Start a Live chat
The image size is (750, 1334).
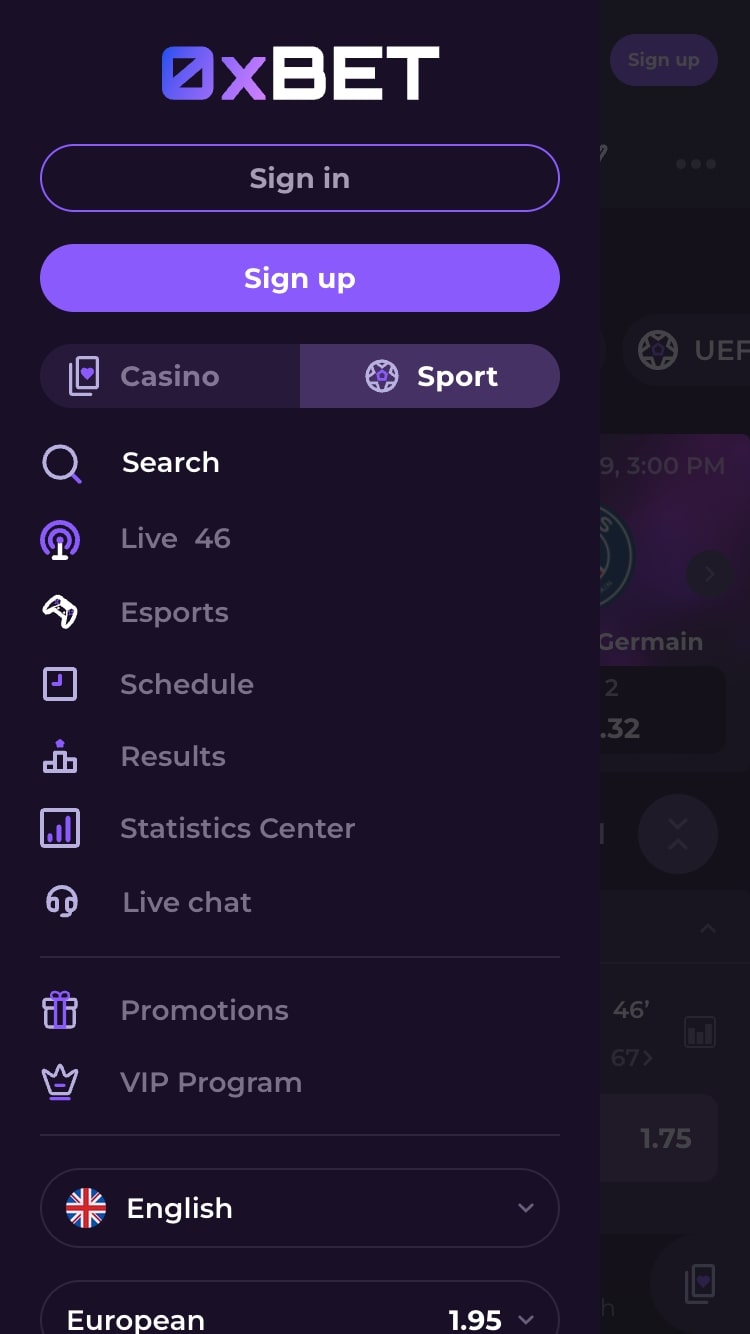tap(299, 902)
